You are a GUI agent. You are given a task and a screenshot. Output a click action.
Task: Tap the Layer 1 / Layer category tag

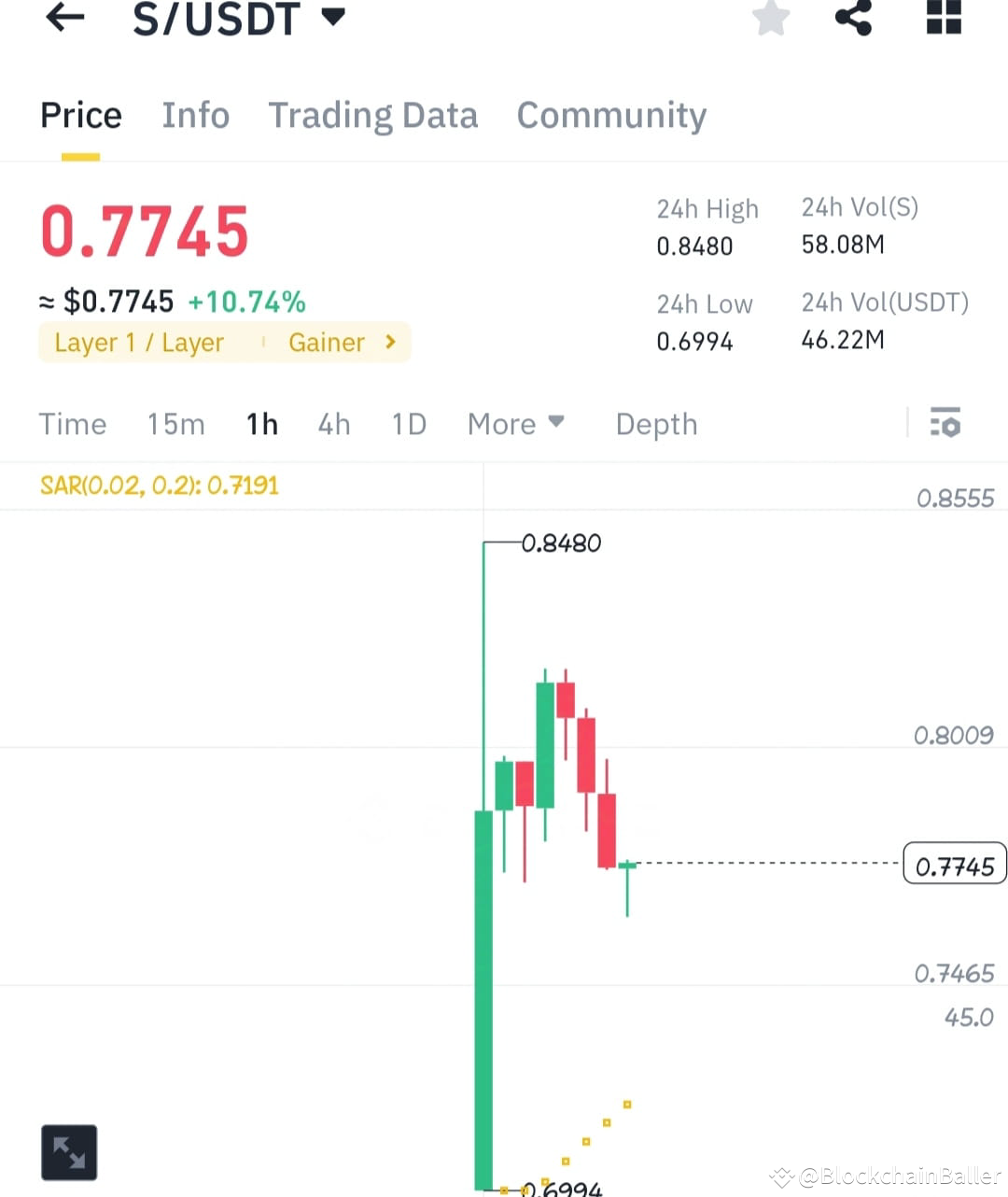(x=138, y=342)
